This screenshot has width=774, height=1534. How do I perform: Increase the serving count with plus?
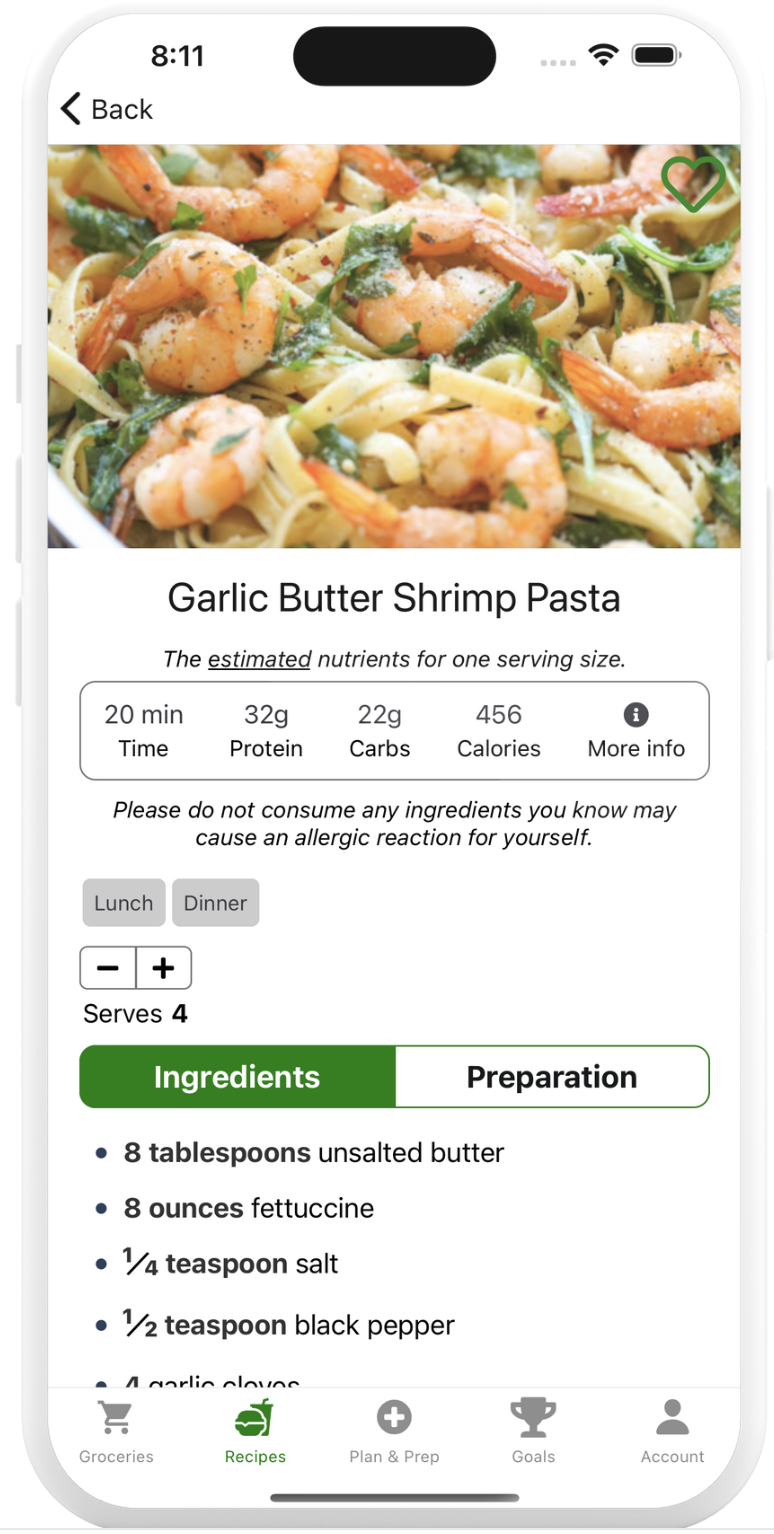[x=163, y=968]
